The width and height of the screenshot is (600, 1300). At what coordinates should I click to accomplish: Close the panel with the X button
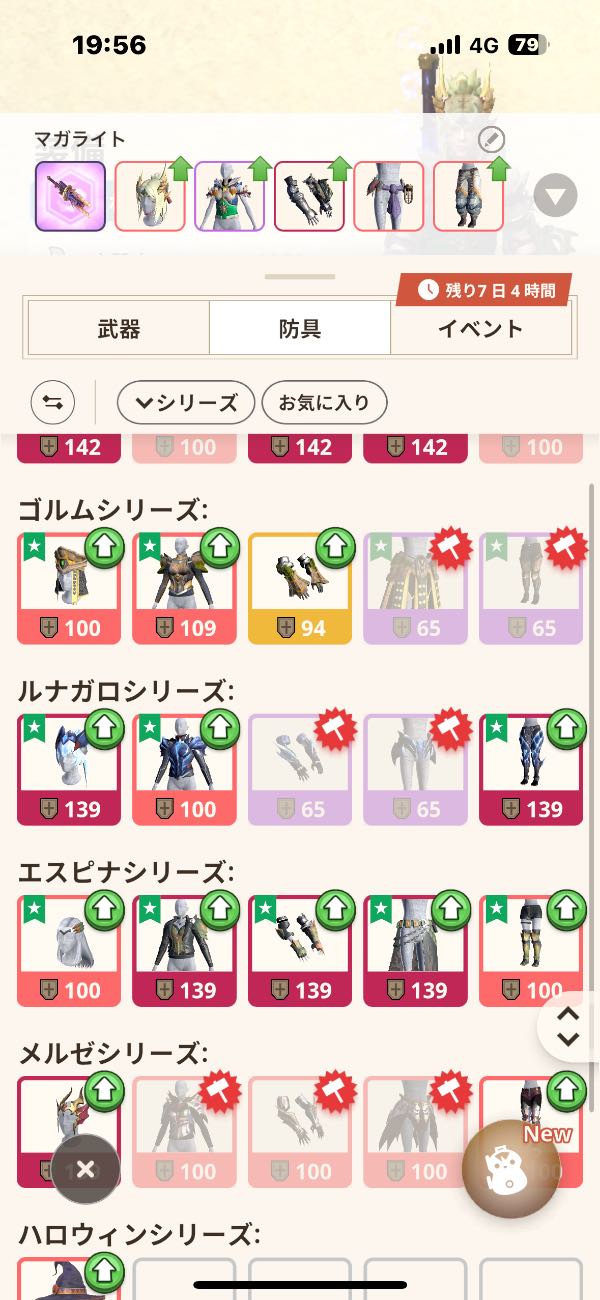86,1169
